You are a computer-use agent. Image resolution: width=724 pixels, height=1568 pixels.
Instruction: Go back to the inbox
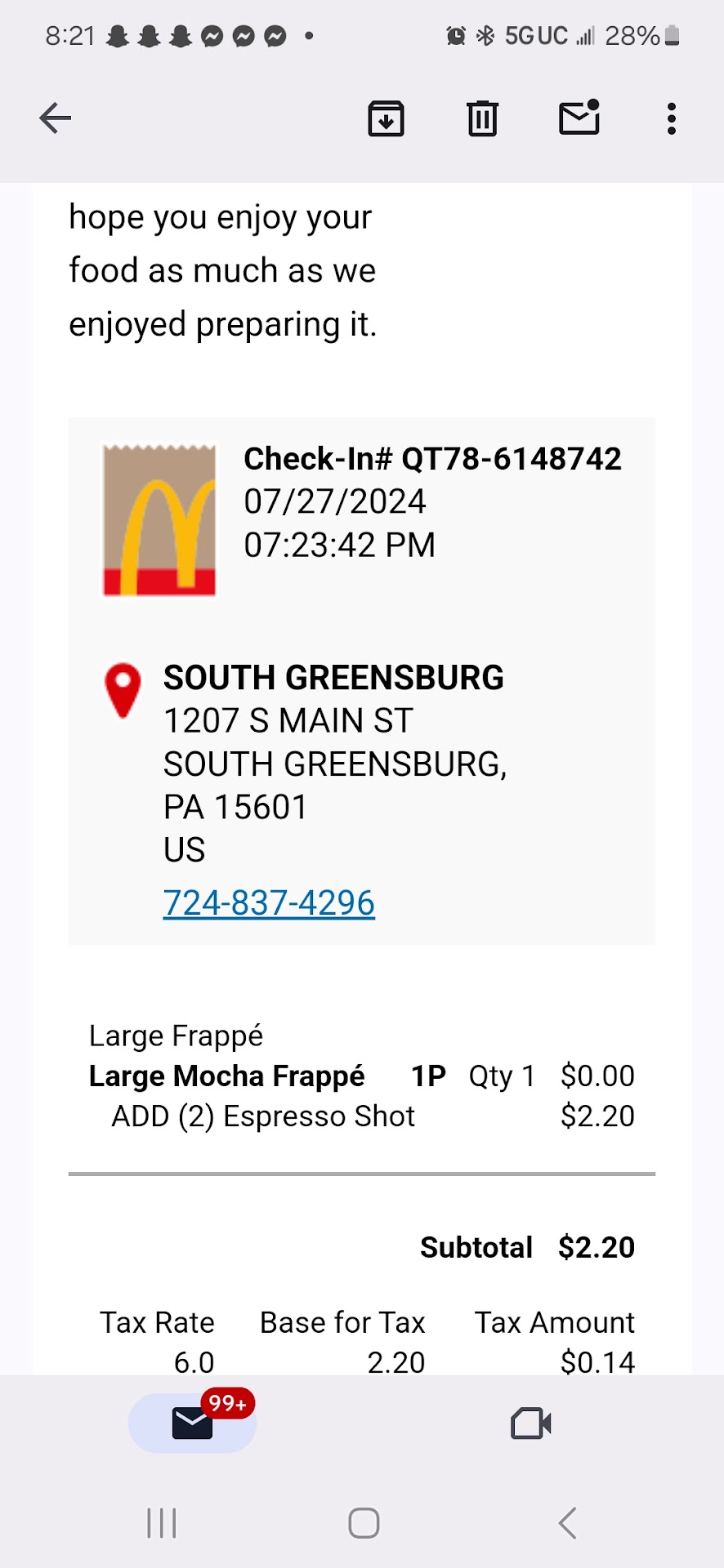(56, 118)
